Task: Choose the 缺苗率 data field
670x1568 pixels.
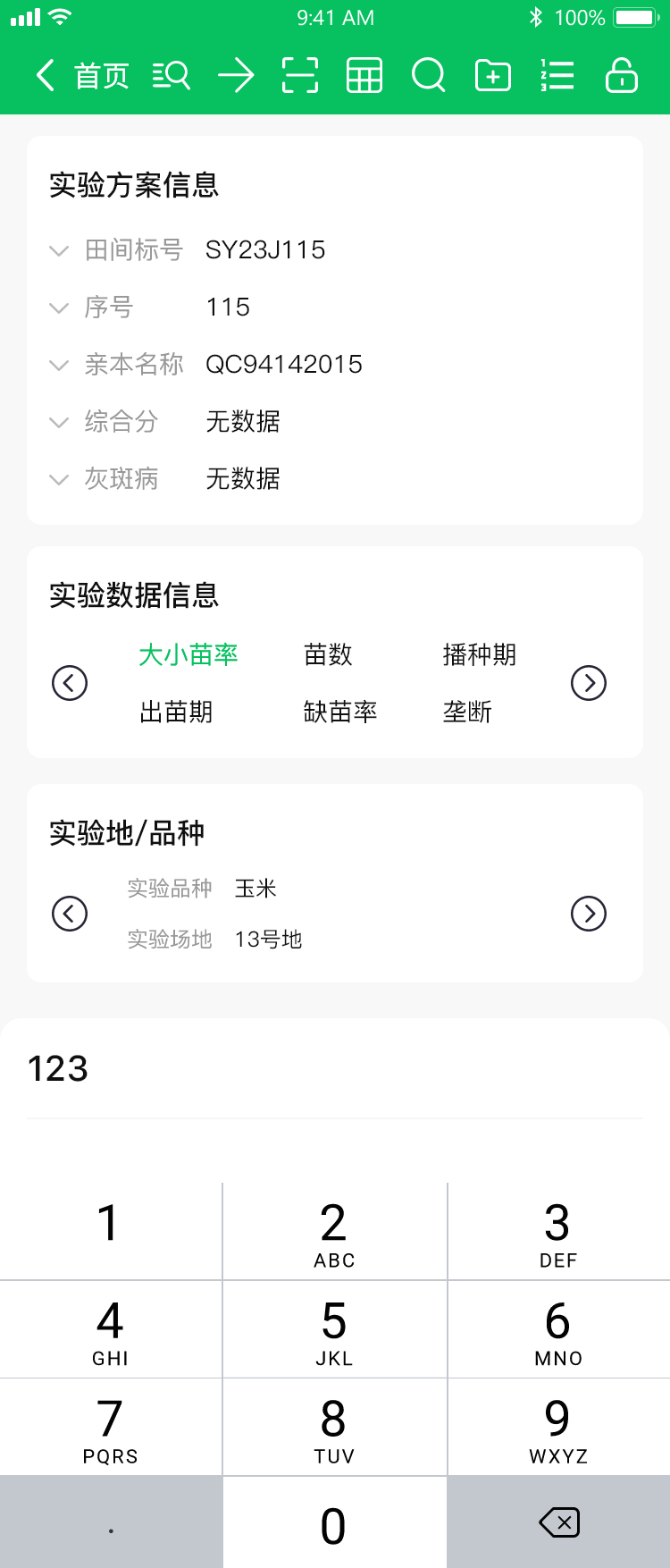Action: tap(340, 712)
